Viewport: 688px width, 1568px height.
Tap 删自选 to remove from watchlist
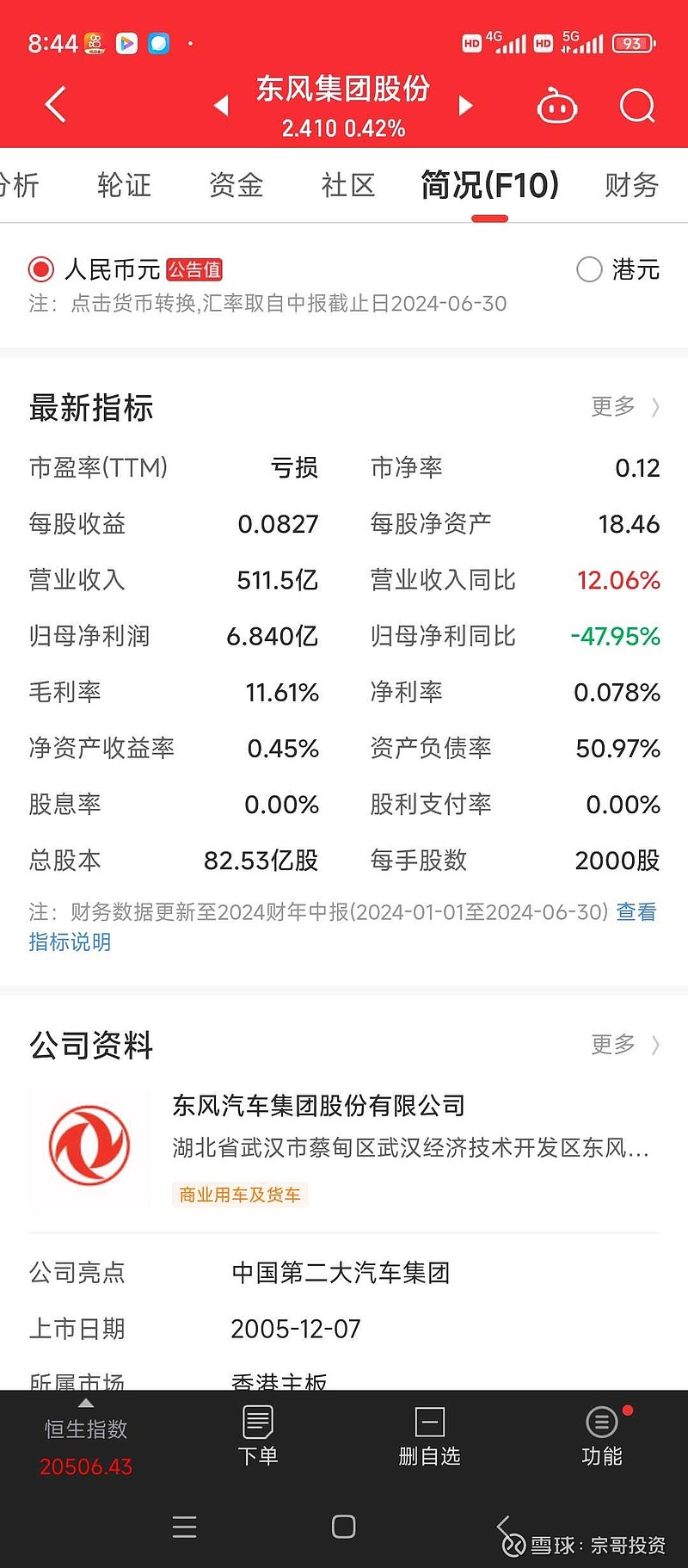point(430,1436)
